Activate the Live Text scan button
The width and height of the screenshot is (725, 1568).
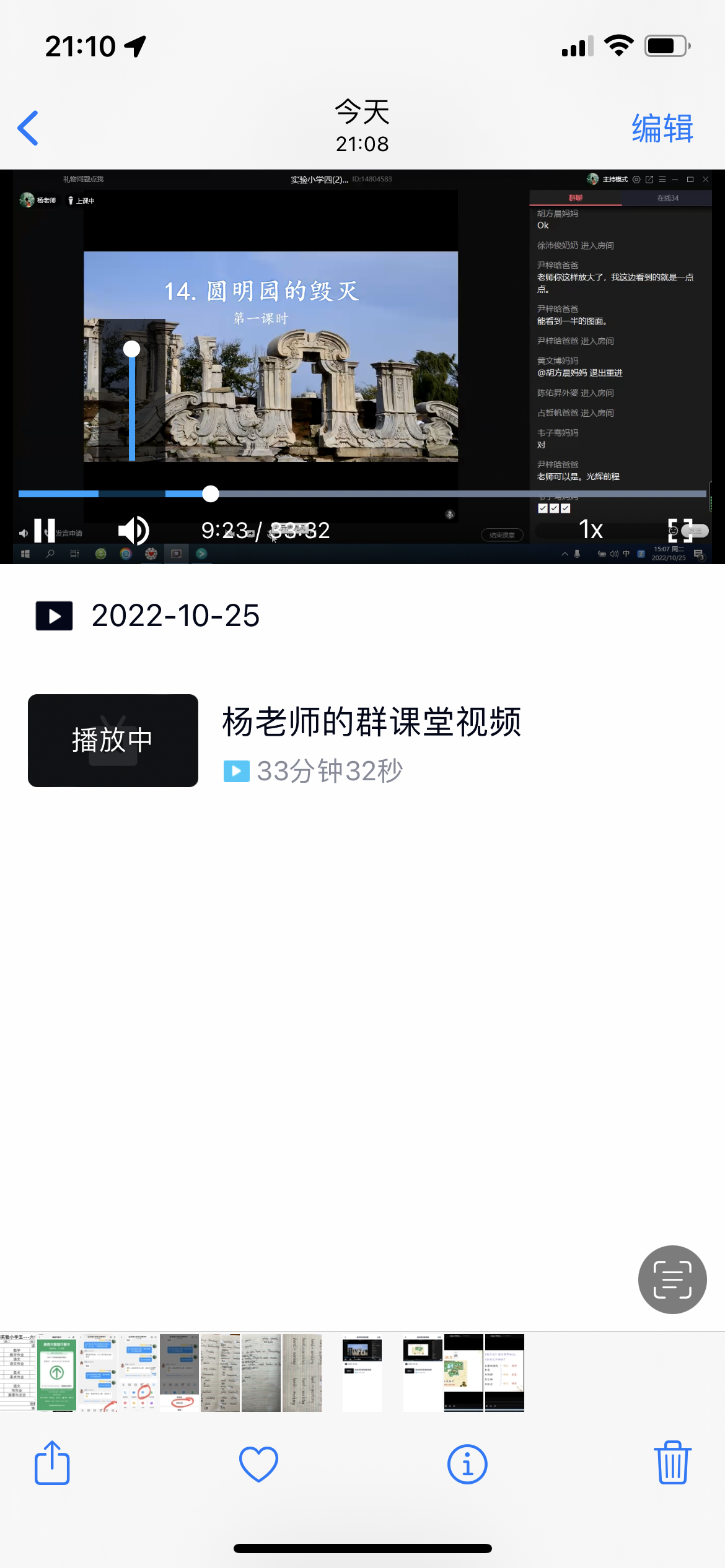click(672, 1279)
